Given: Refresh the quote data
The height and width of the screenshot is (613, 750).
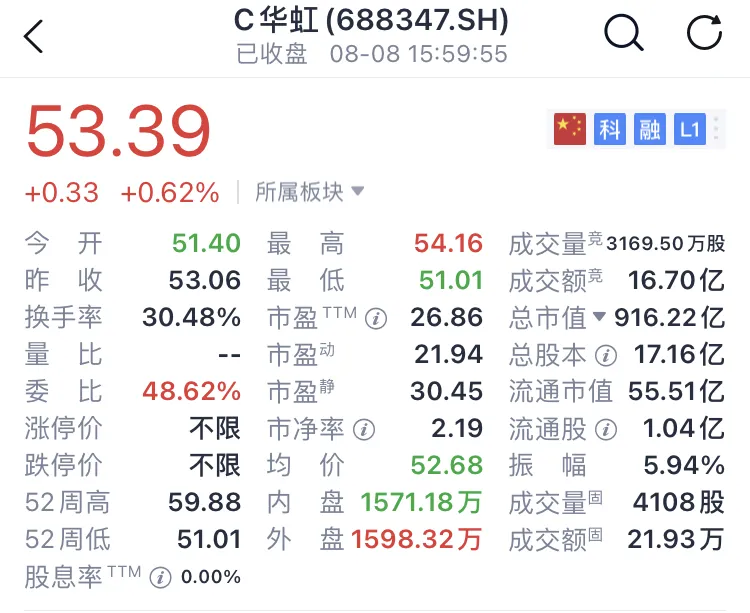Looking at the screenshot, I should (x=704, y=34).
